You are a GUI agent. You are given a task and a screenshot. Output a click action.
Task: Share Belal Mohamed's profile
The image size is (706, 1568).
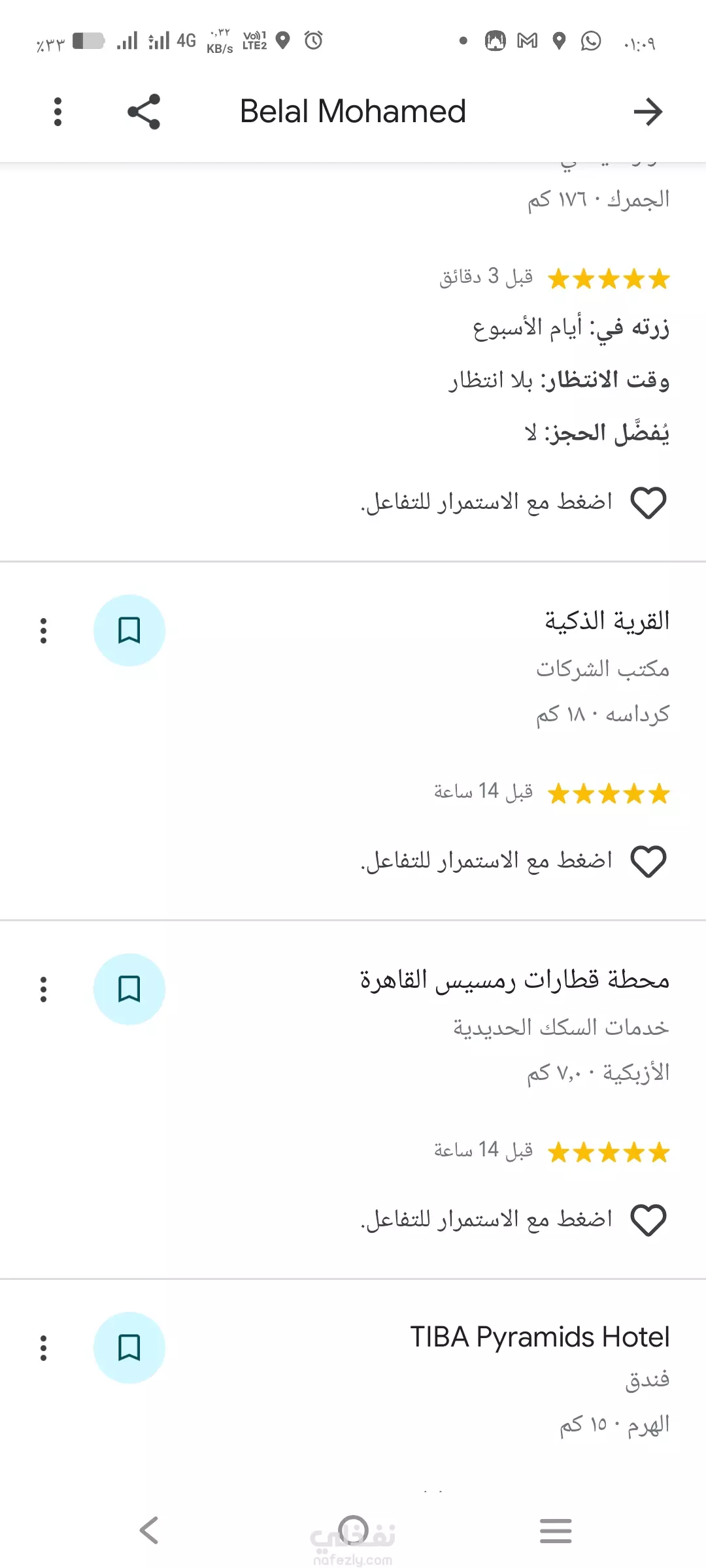pyautogui.click(x=144, y=112)
